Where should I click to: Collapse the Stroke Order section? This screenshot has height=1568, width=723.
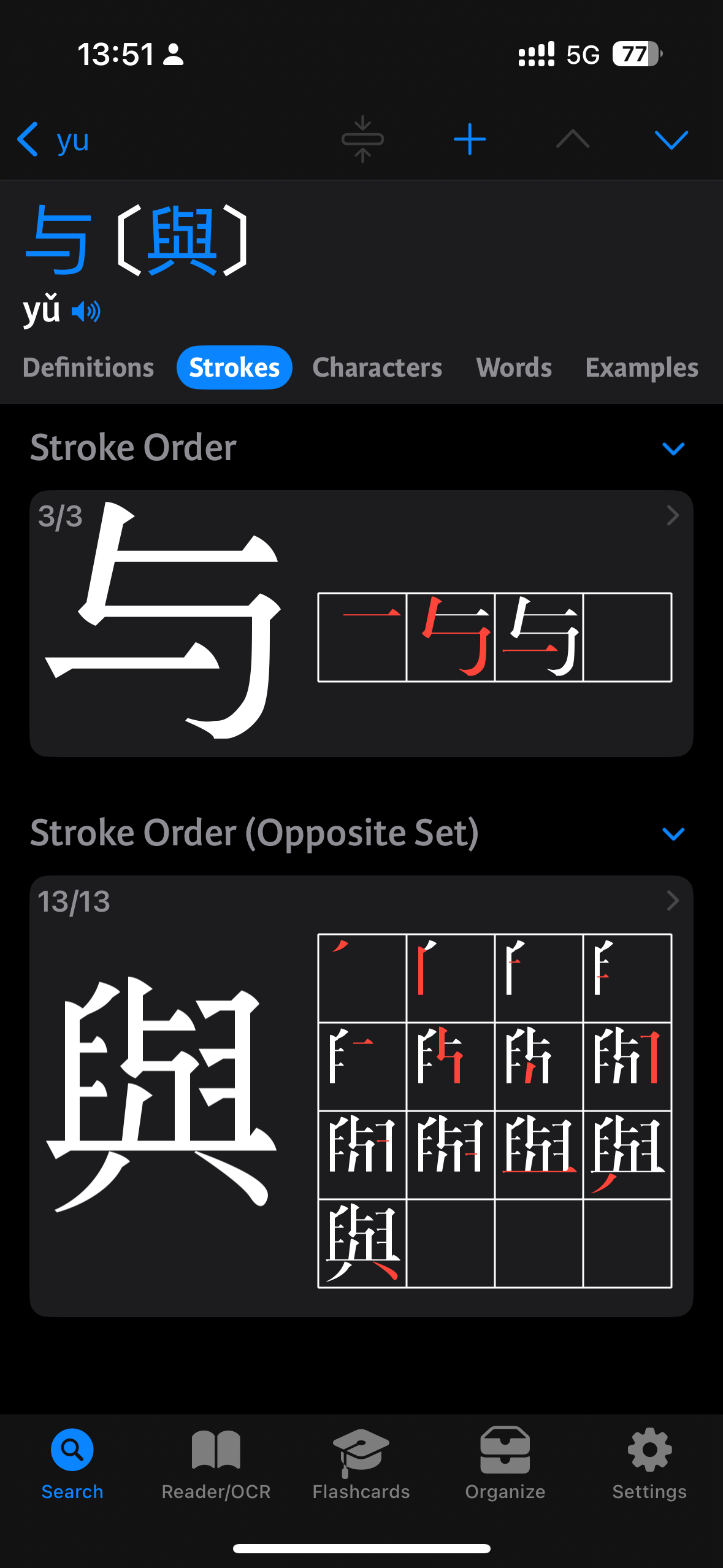(x=673, y=448)
